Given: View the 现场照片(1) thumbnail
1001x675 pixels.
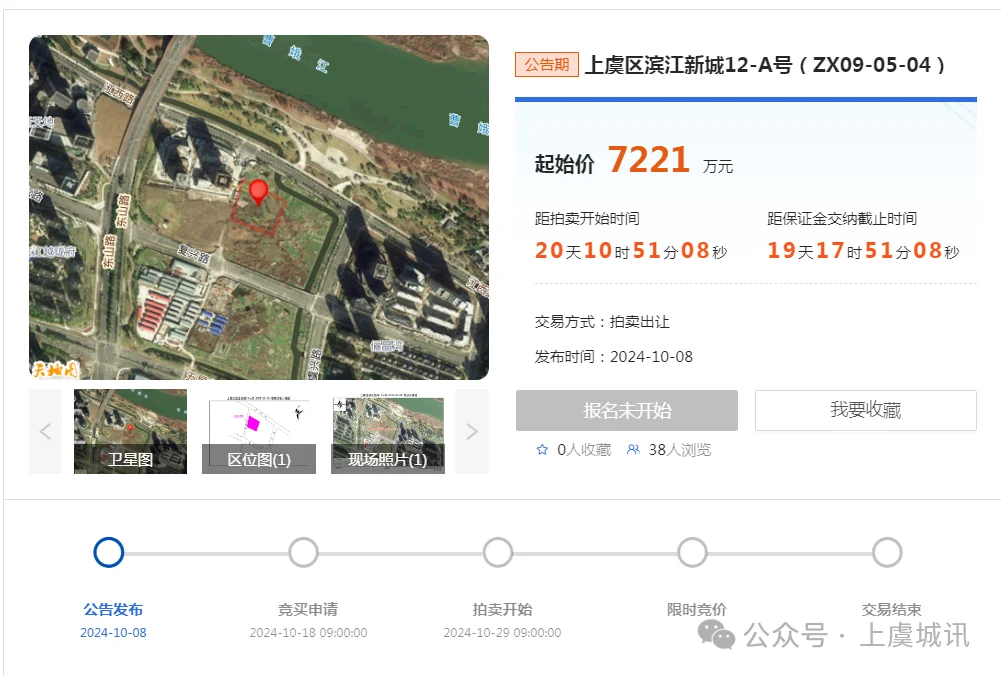Looking at the screenshot, I should [388, 431].
